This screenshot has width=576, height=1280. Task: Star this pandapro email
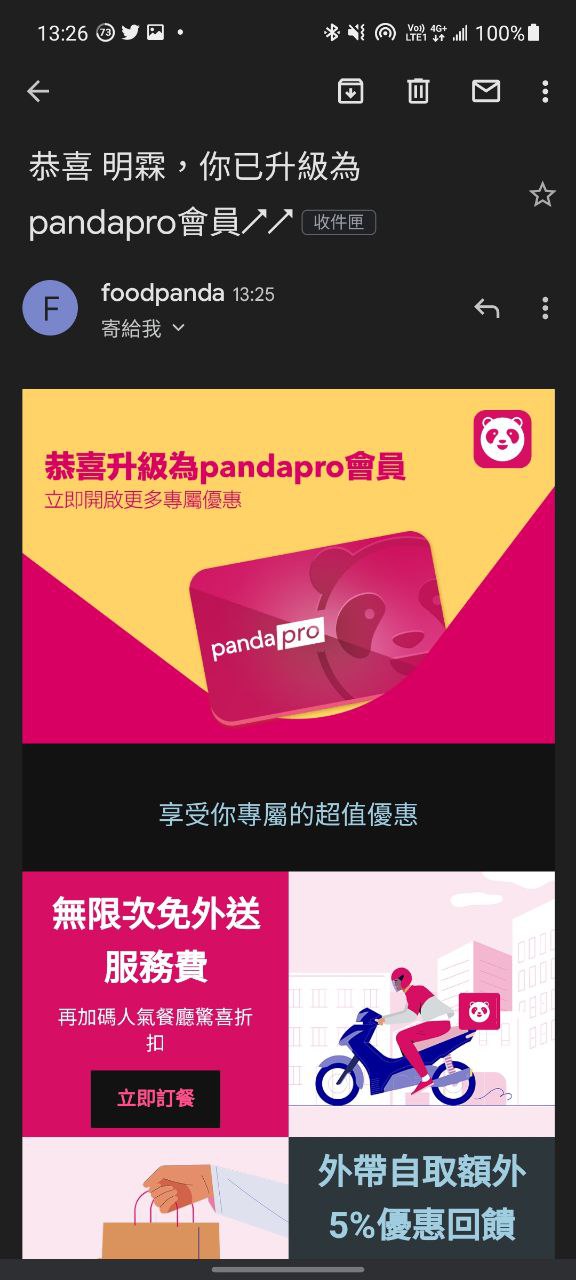[542, 195]
